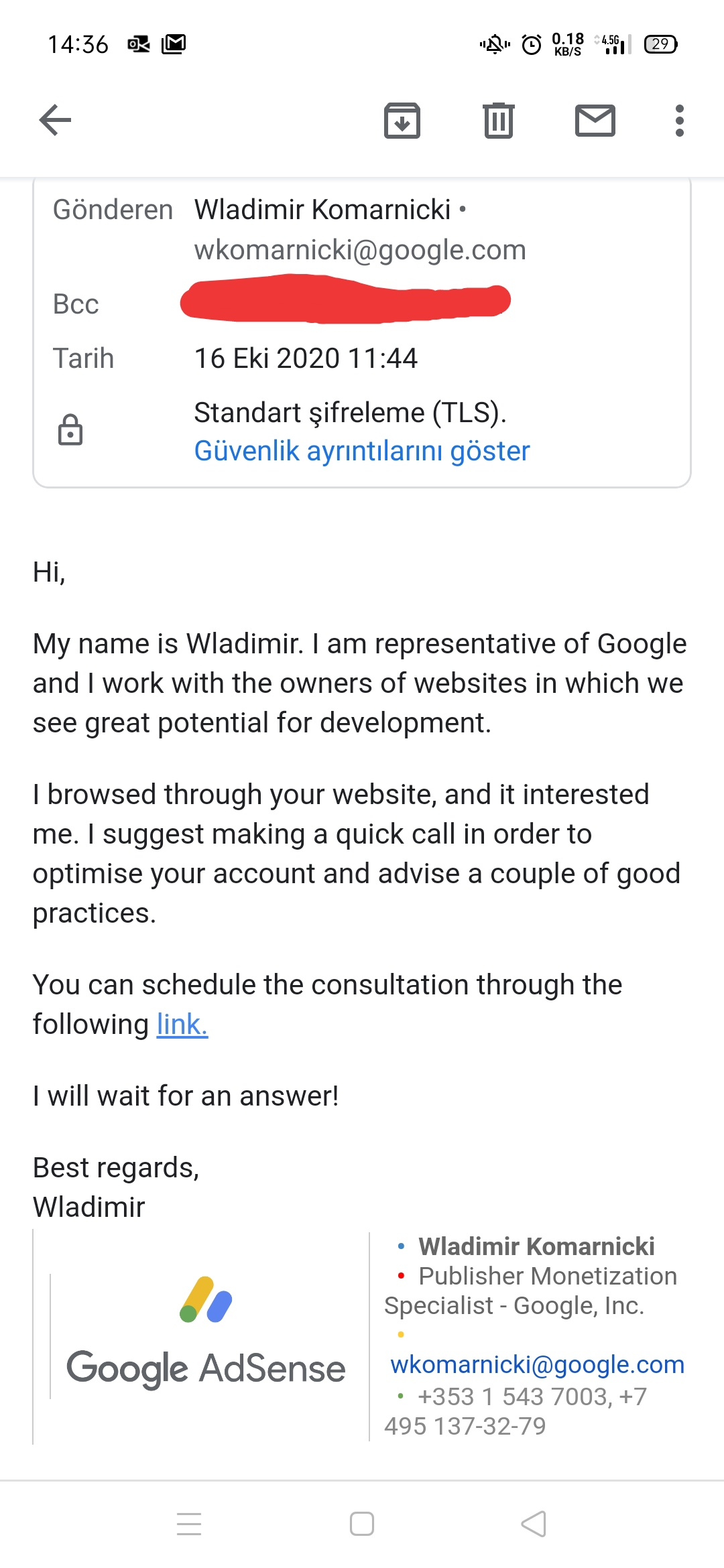Tap the system home button
The height and width of the screenshot is (1568, 724).
(x=362, y=1524)
